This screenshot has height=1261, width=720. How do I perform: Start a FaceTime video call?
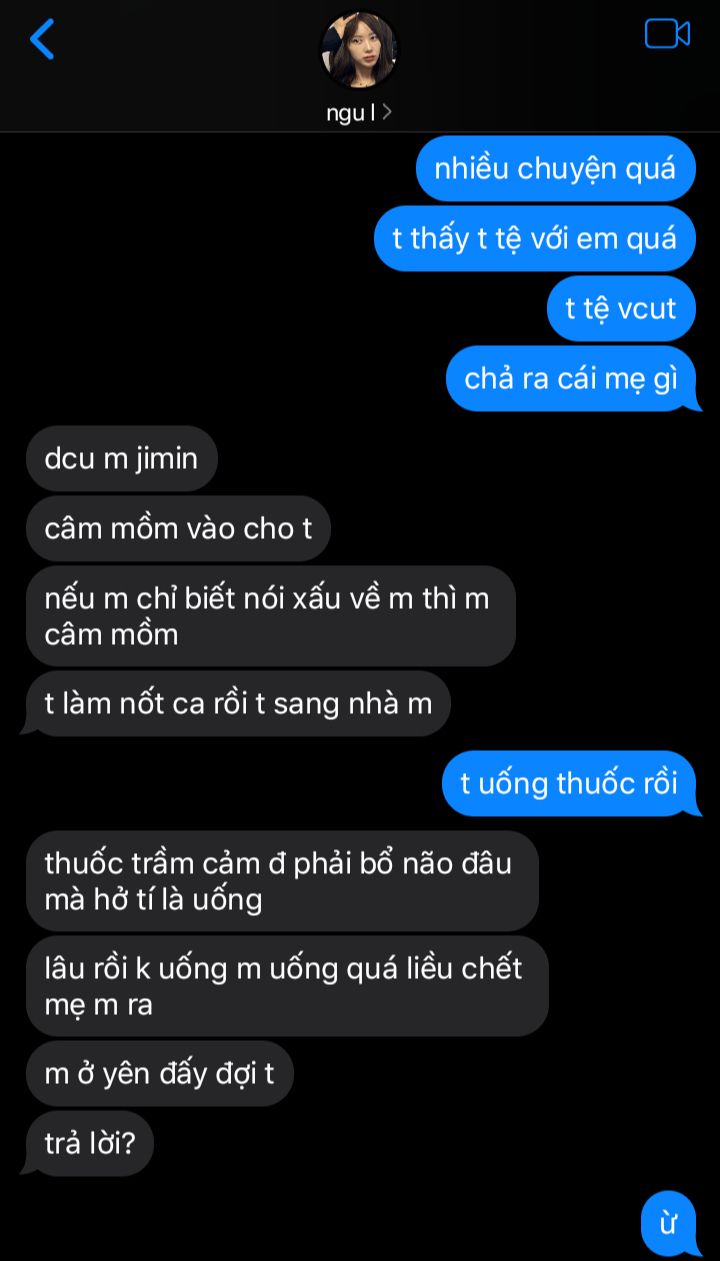click(667, 34)
